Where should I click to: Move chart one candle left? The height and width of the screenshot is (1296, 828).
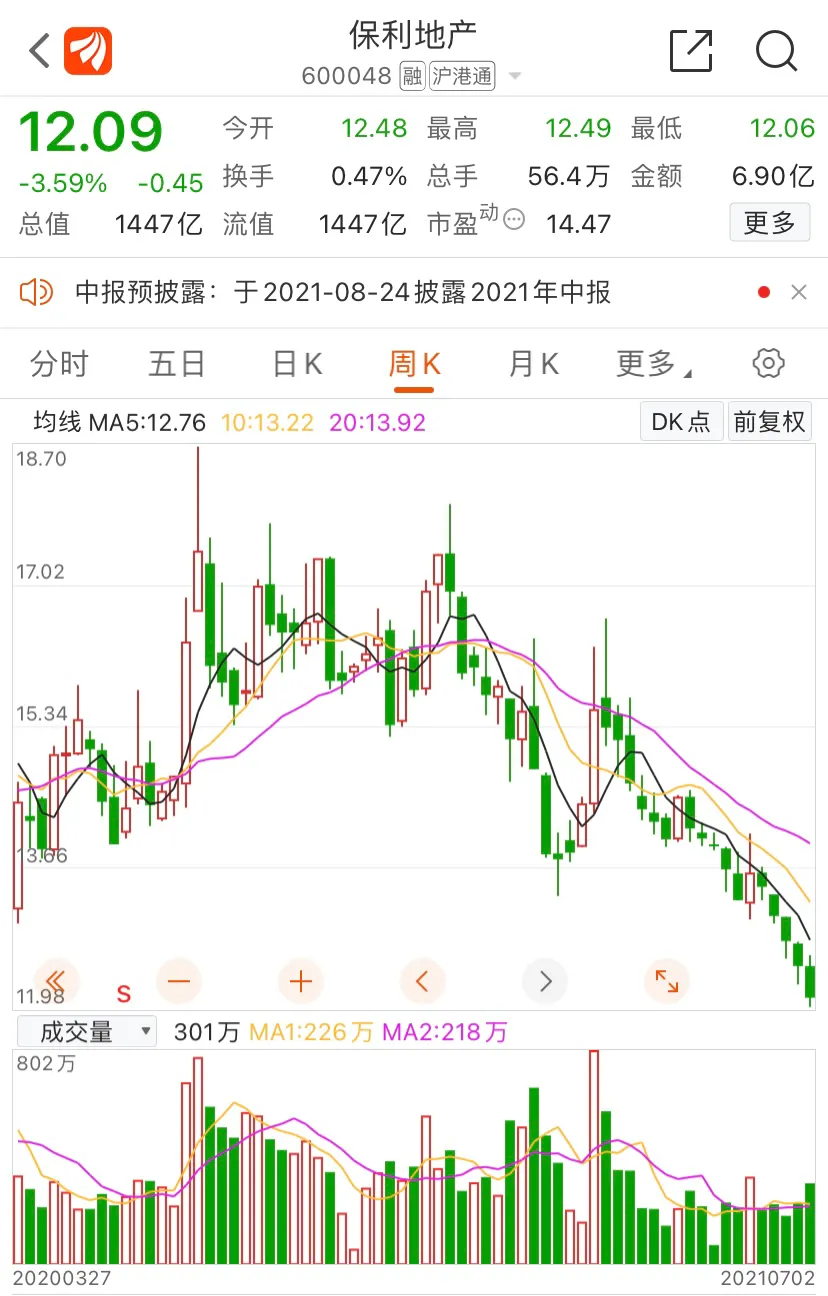click(422, 981)
